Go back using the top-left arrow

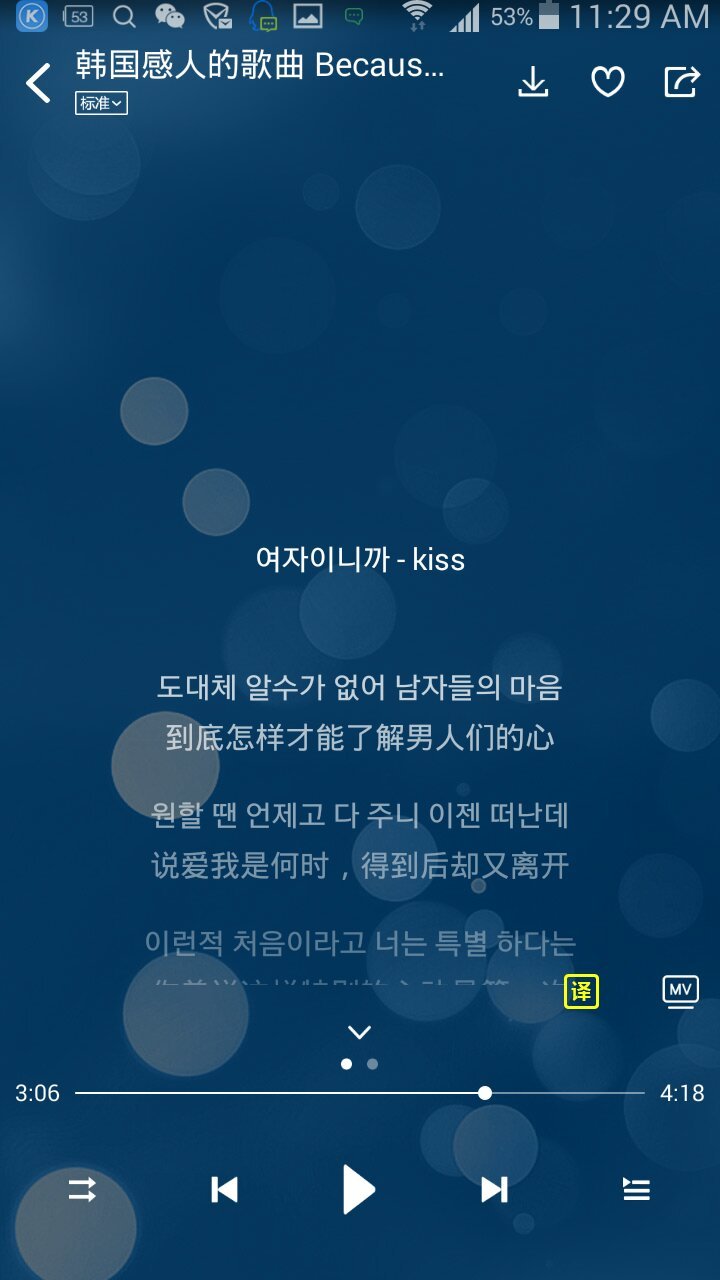tap(38, 83)
